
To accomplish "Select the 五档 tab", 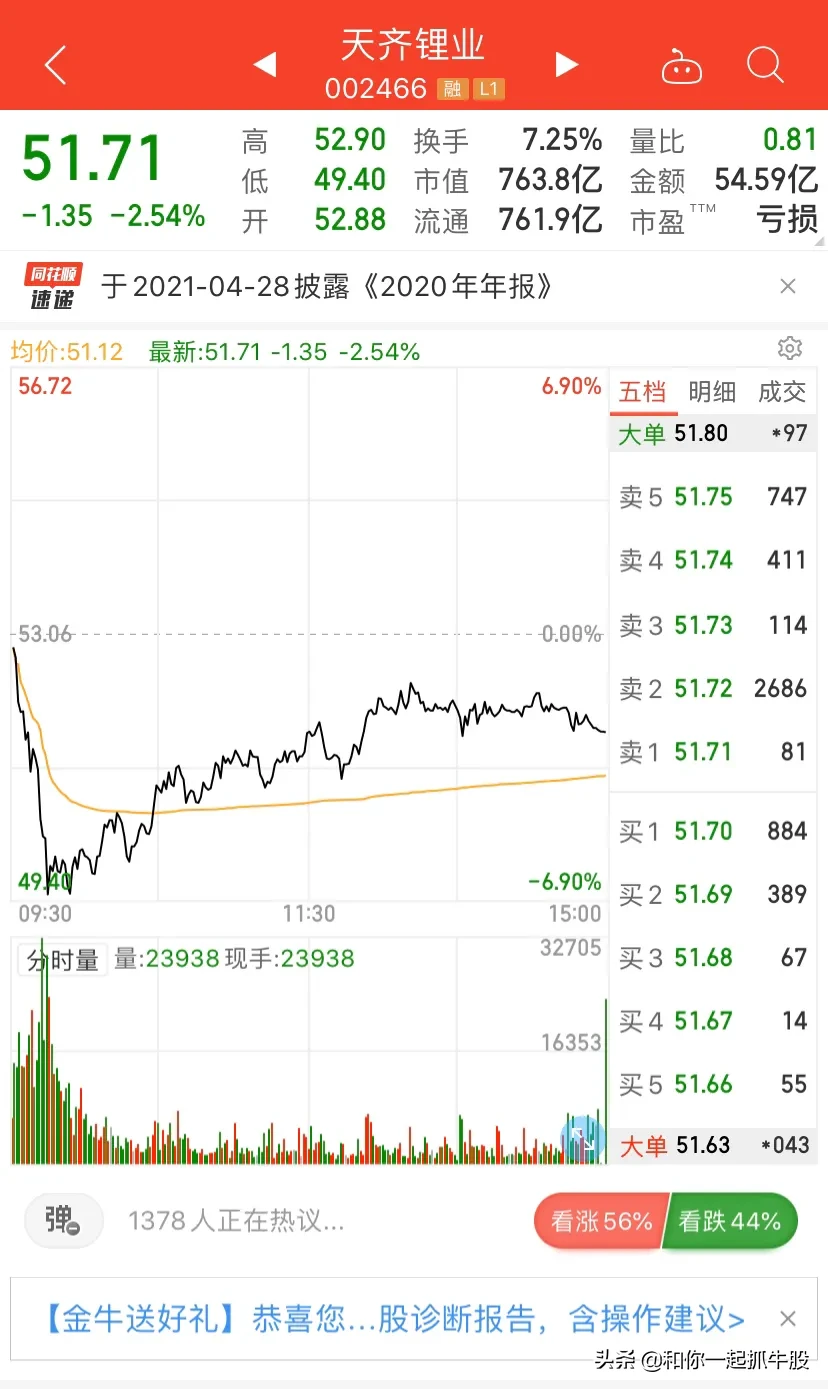I will point(642,392).
